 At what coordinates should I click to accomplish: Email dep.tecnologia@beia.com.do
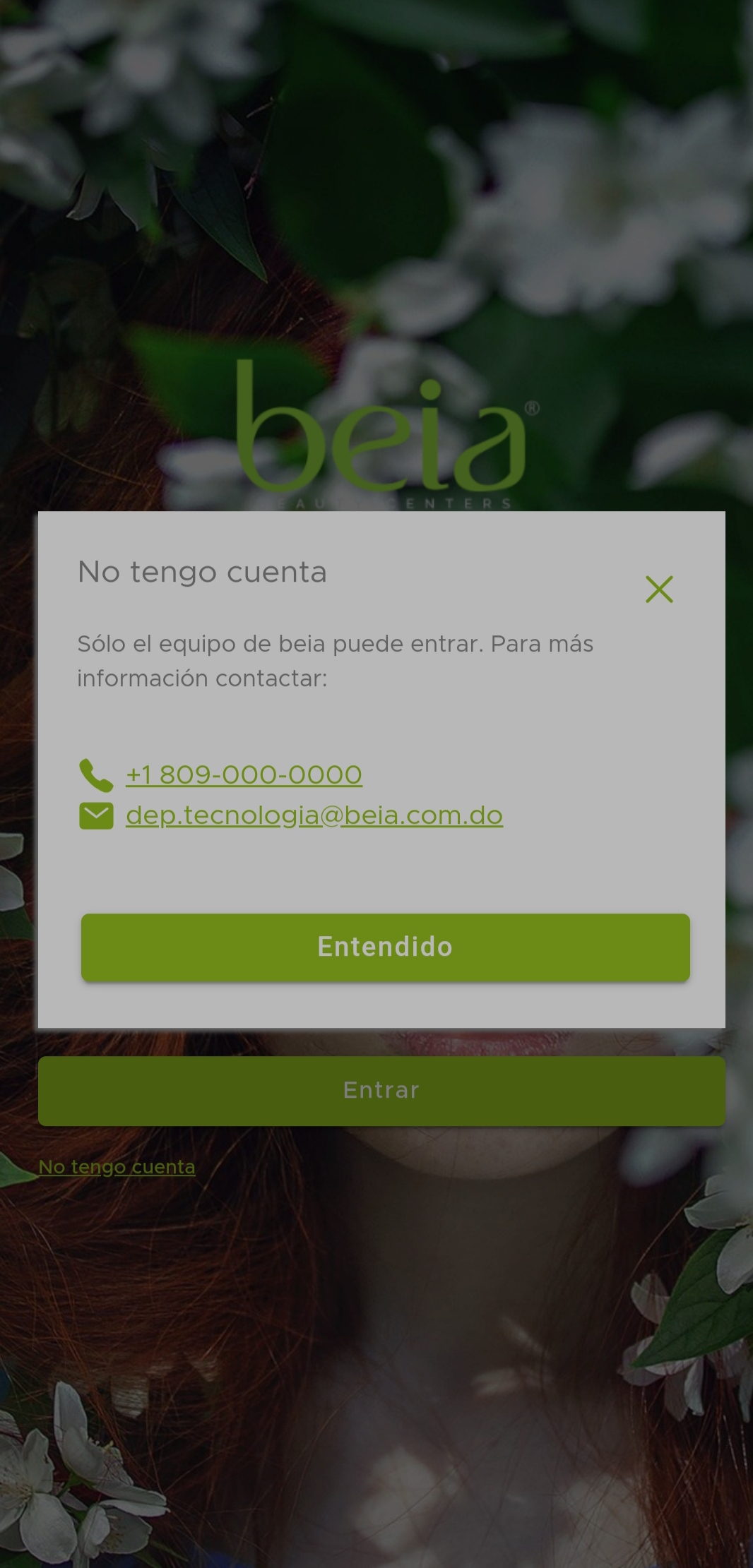pos(314,815)
